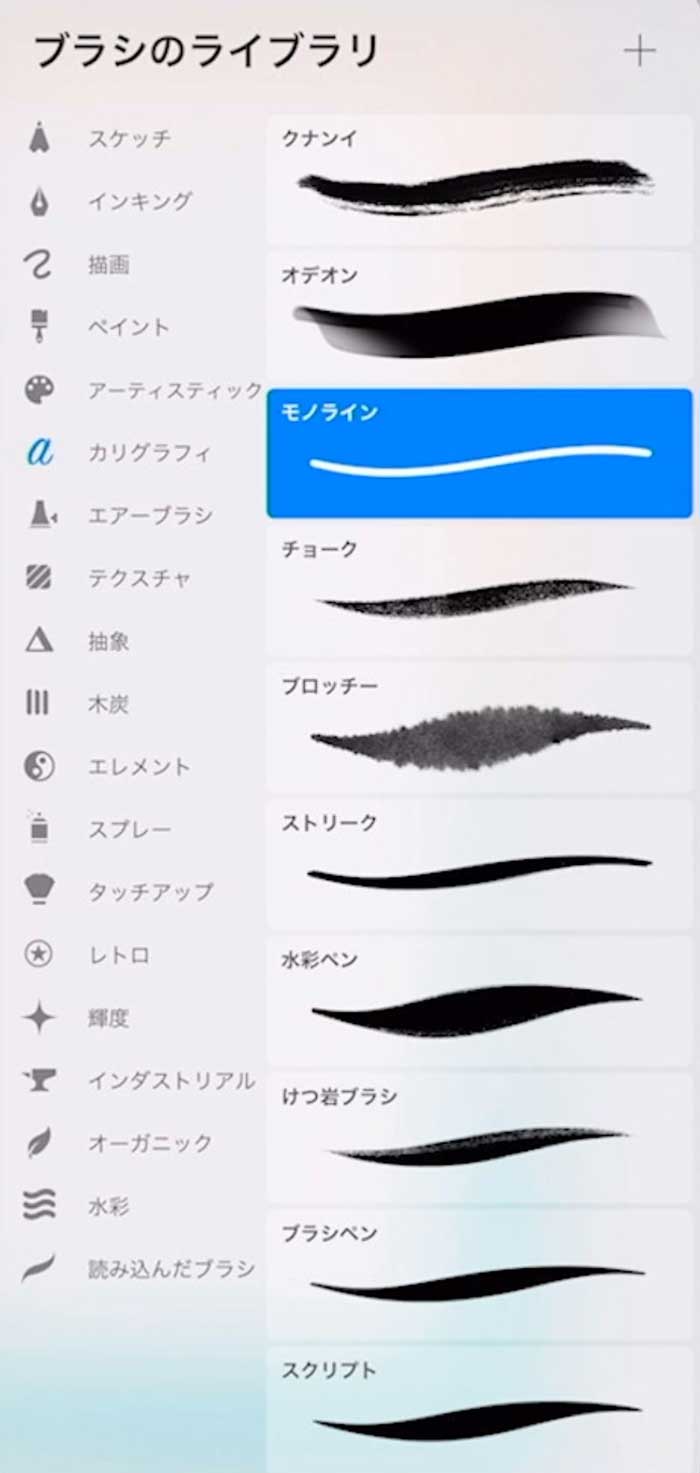The width and height of the screenshot is (700, 1473).
Task: Choose the オデオン brush
Action: [479, 316]
